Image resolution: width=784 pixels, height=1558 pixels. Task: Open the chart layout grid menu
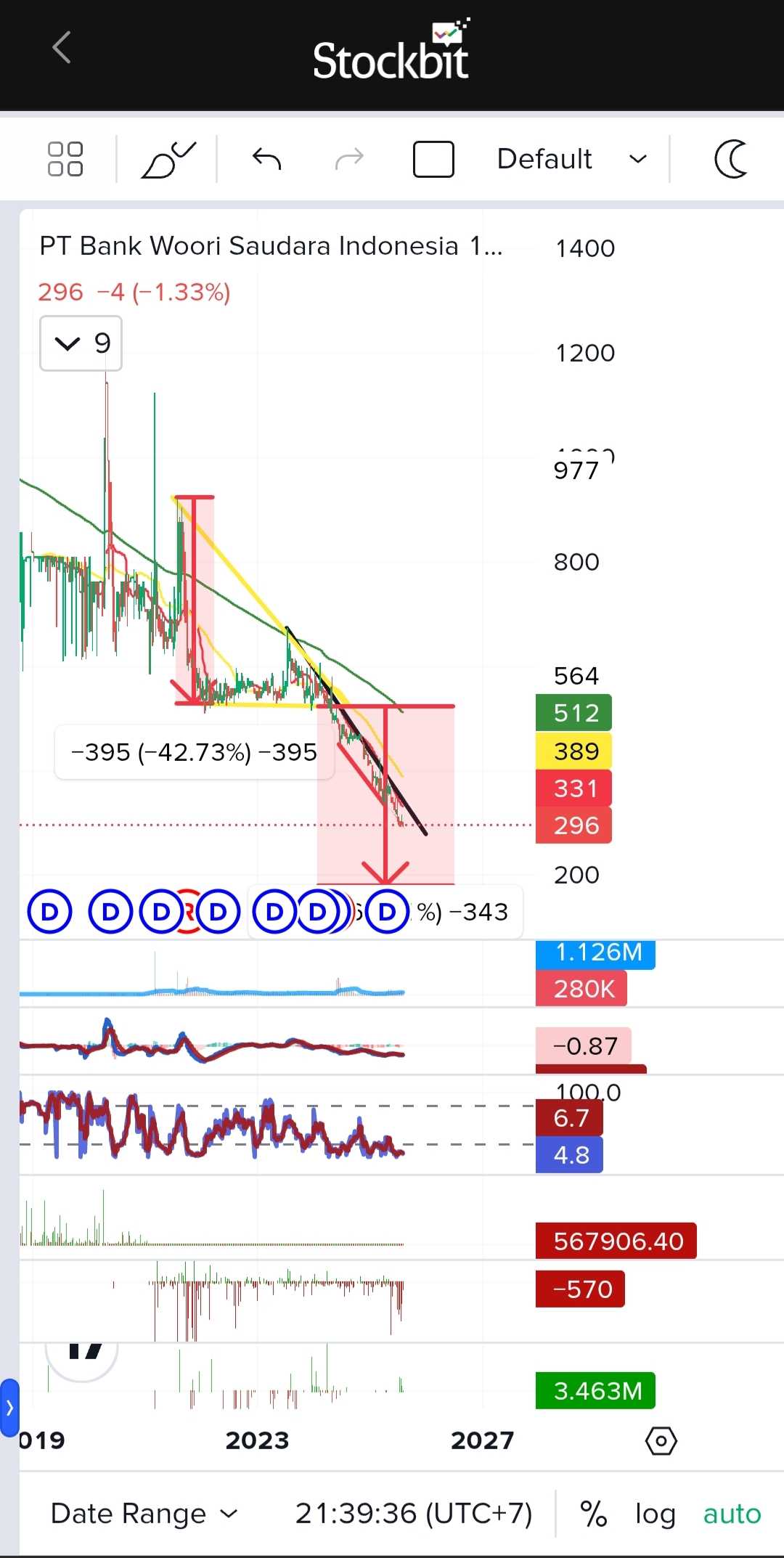(65, 159)
